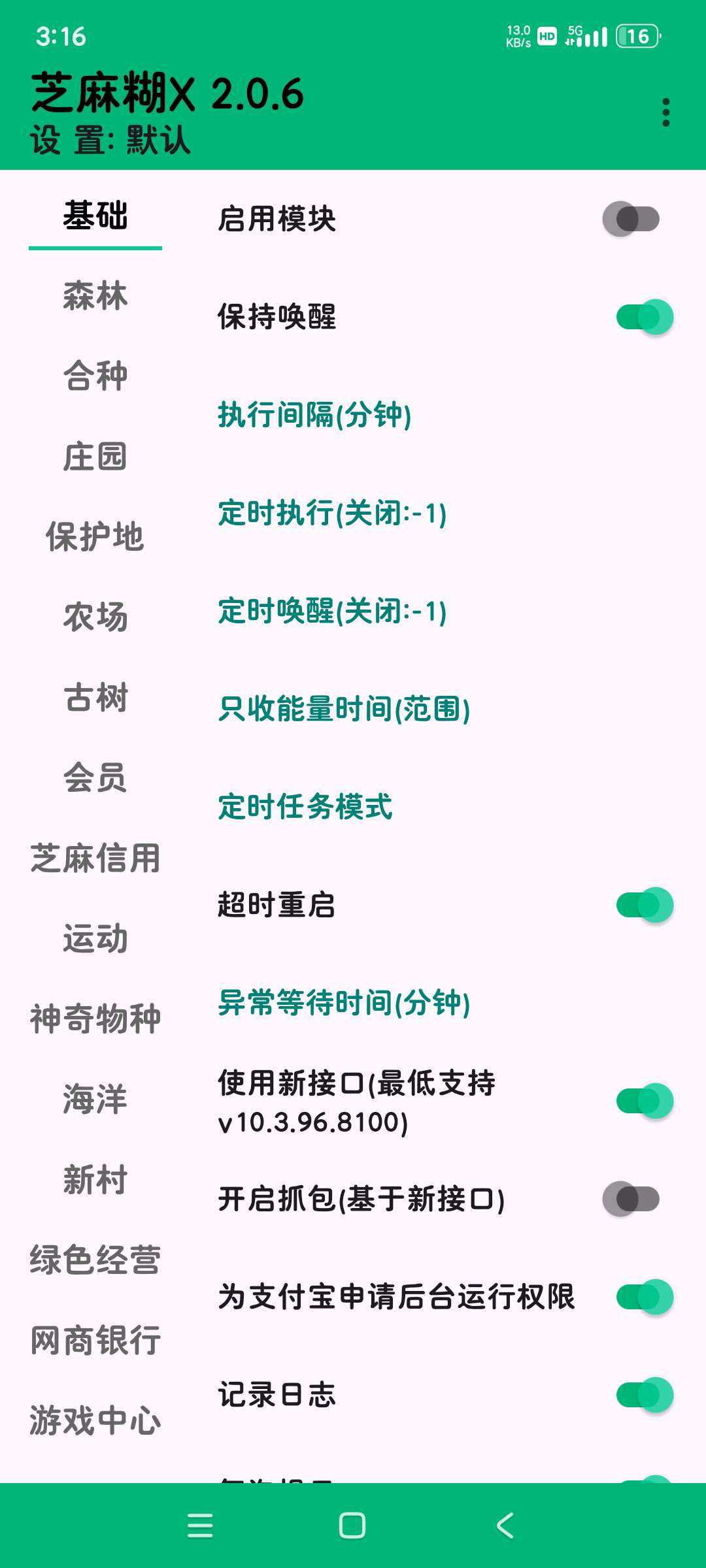Screen dimensions: 706x1568
Task: Turn on the 开启抓包 switch
Action: pos(631,1200)
